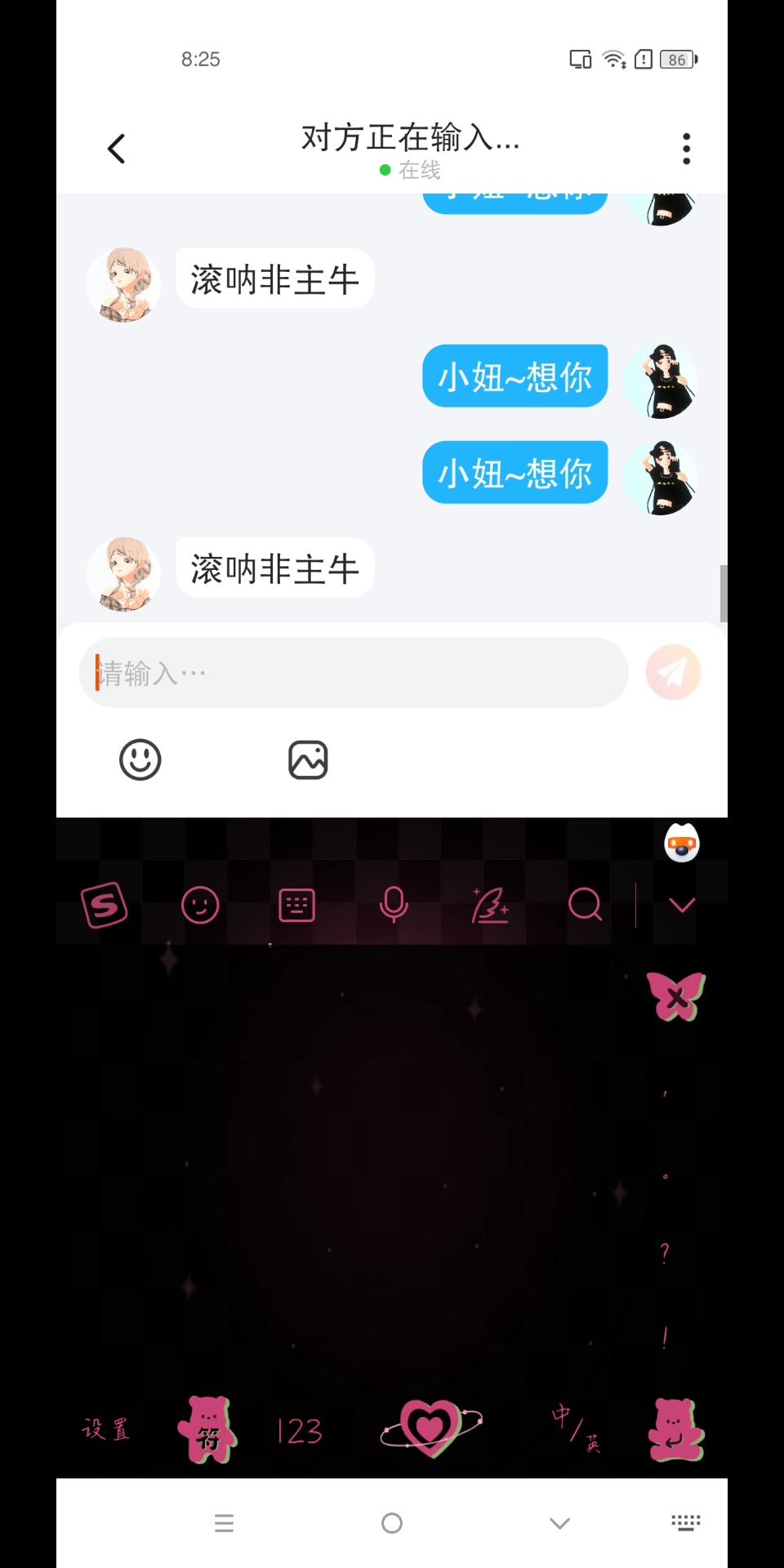Open the 符 symbols panel

coord(207,1430)
